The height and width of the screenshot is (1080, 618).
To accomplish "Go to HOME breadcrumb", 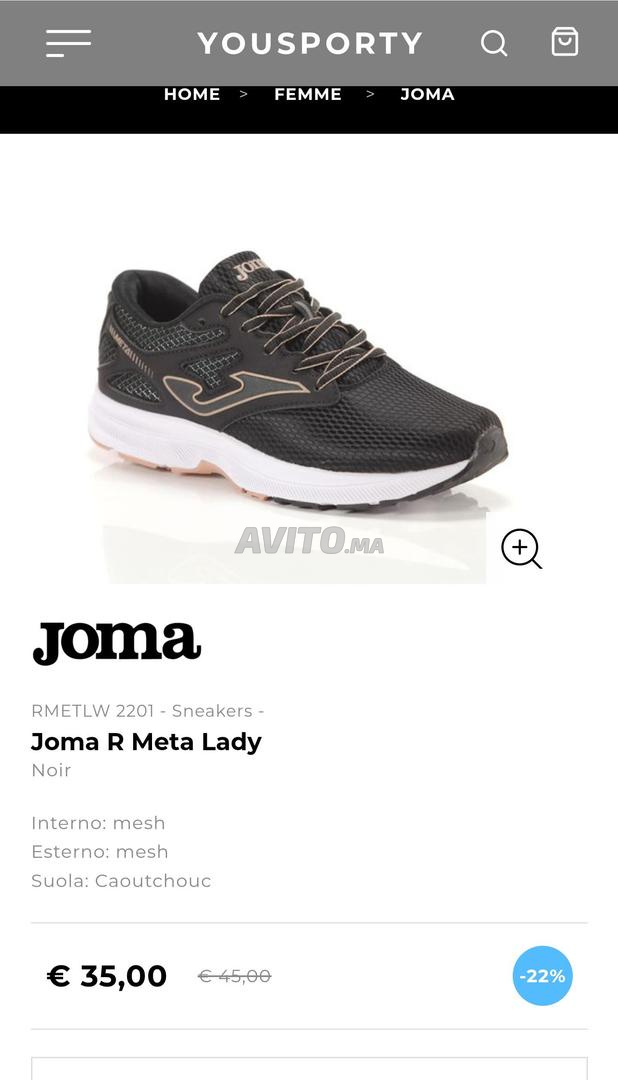I will click(192, 94).
